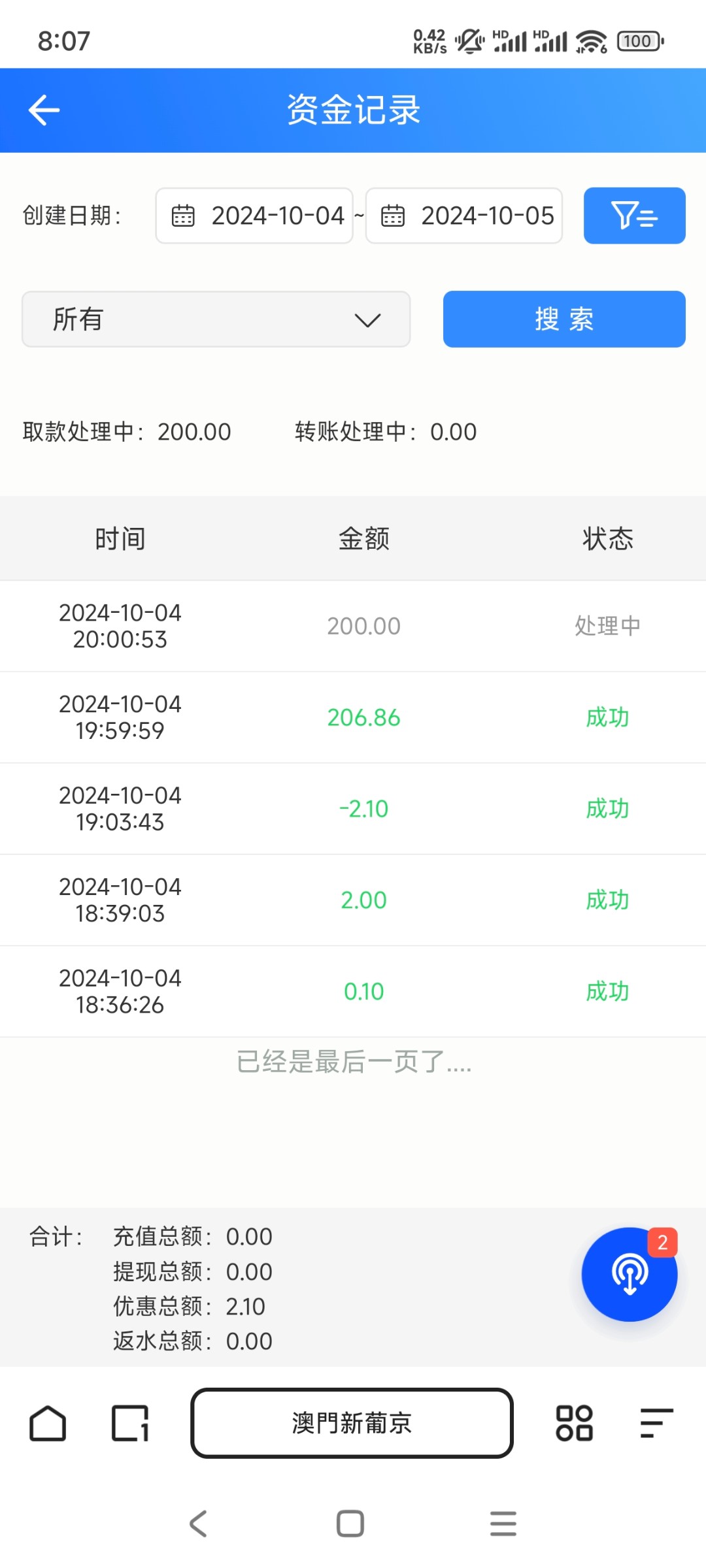The width and height of the screenshot is (706, 1568).
Task: Go back using the header arrow
Action: tap(44, 110)
